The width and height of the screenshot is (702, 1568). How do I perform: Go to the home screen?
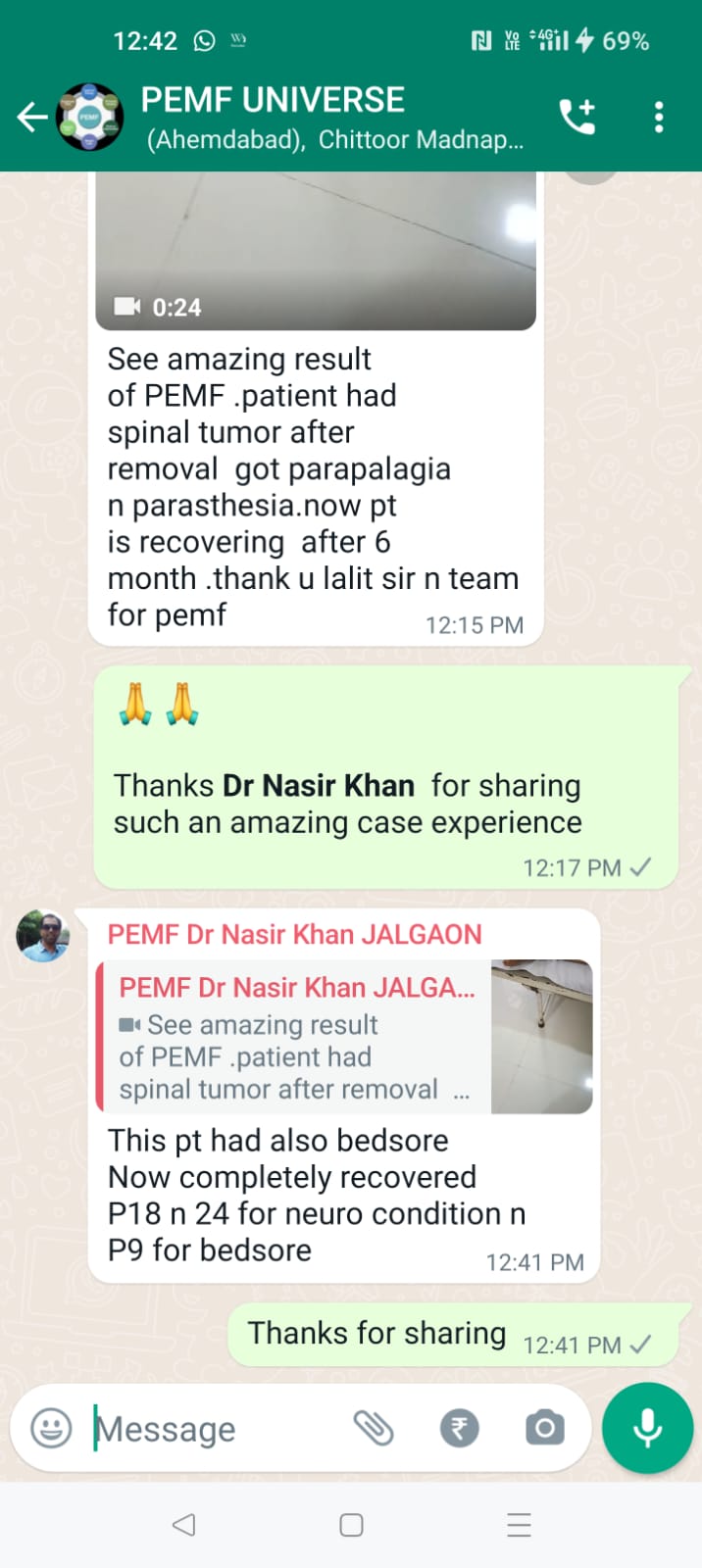(x=351, y=1525)
